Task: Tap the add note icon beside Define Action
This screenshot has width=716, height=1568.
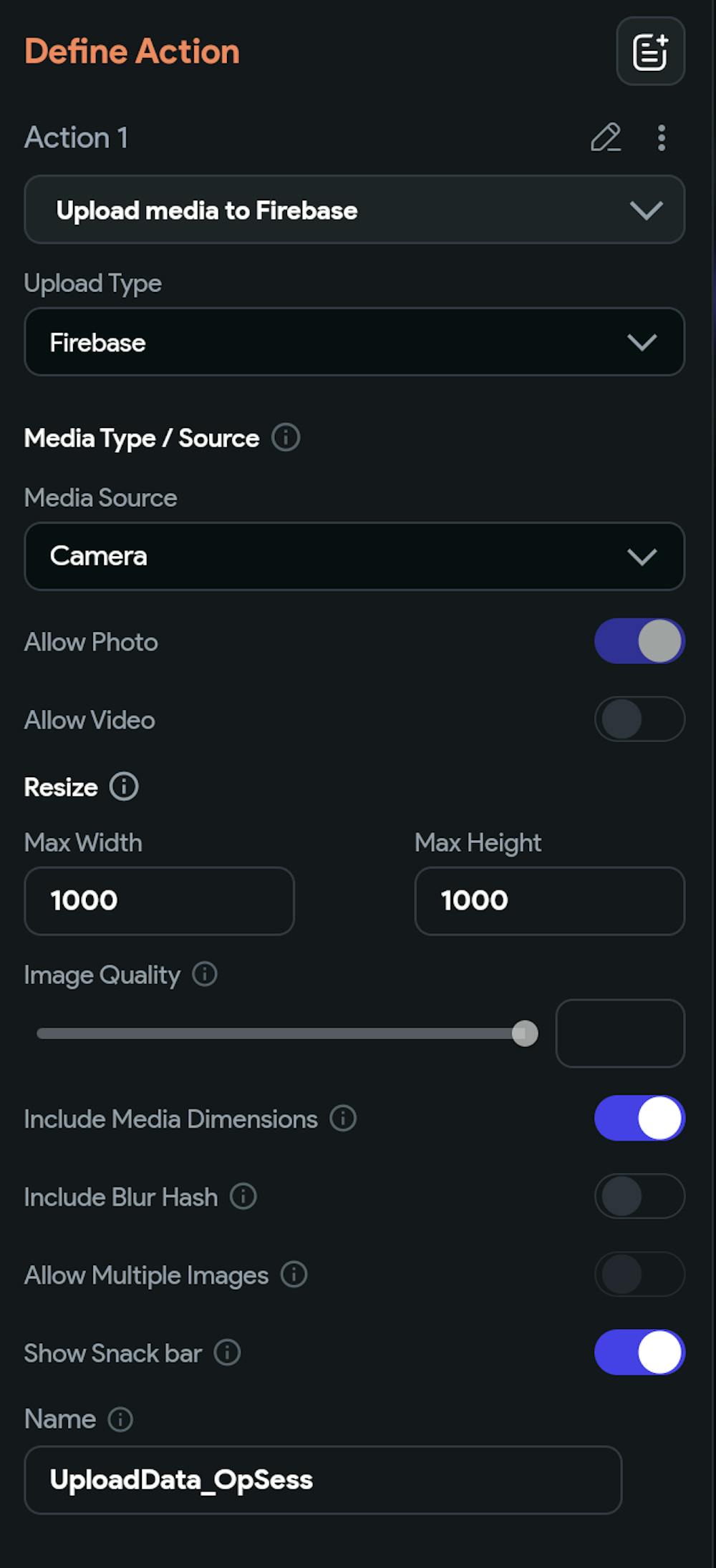Action: click(650, 52)
